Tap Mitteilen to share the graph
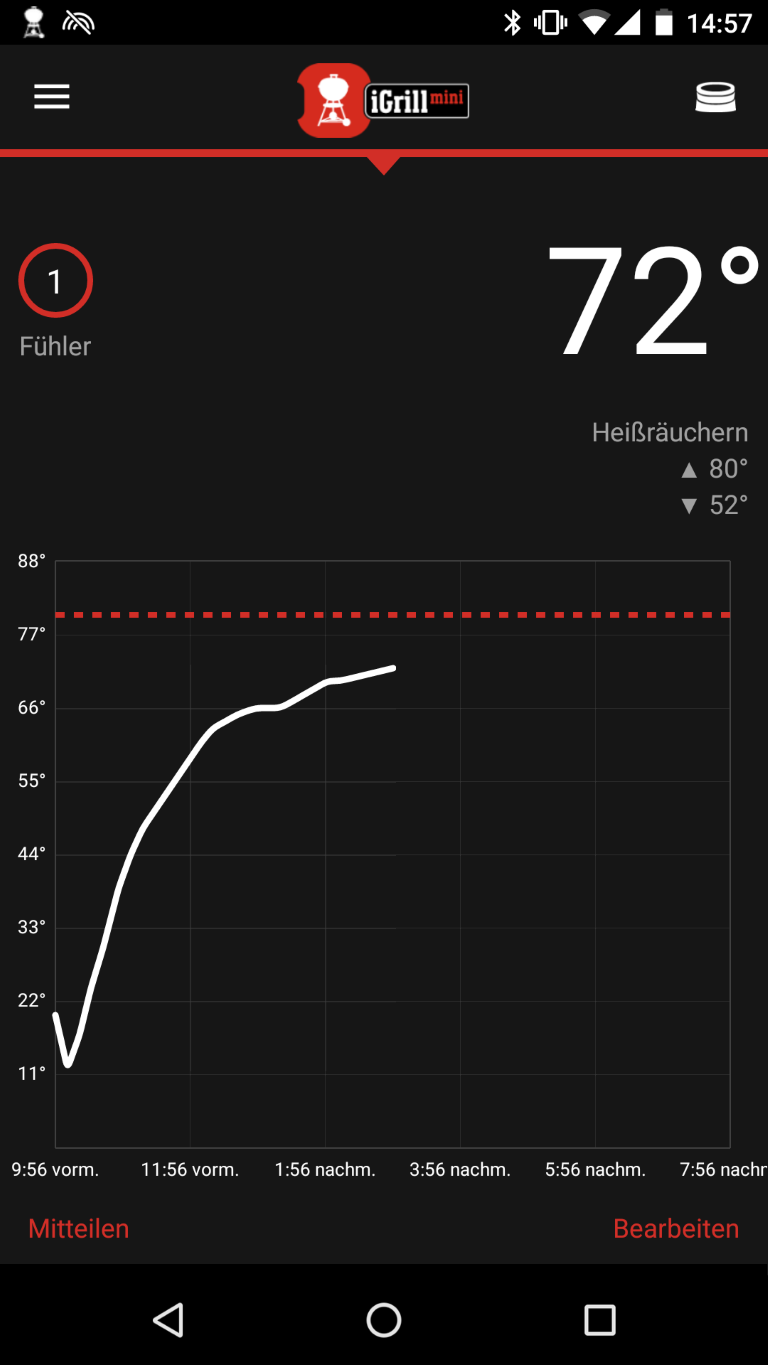 pos(79,1228)
